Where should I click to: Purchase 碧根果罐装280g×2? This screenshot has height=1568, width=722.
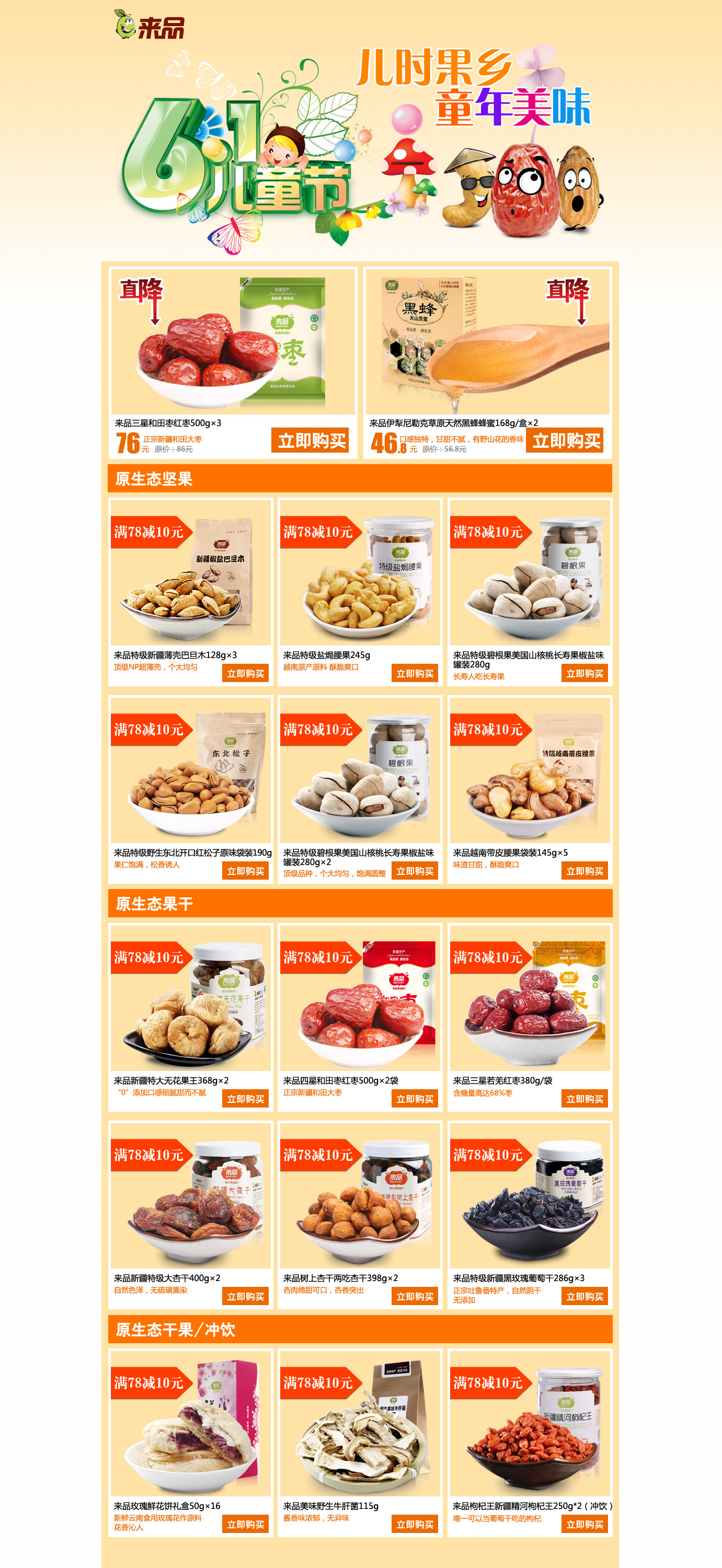[x=415, y=871]
